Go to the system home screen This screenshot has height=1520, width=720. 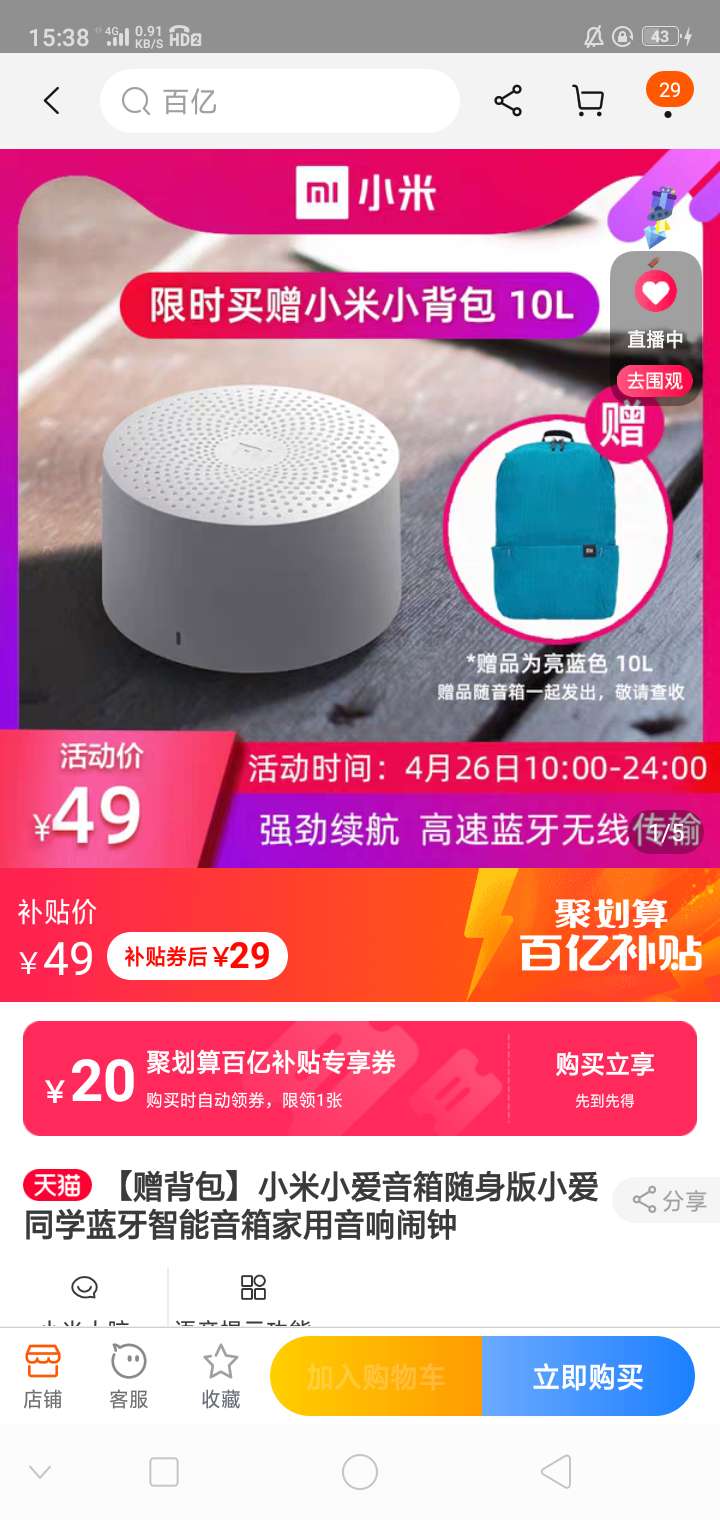click(x=360, y=1471)
